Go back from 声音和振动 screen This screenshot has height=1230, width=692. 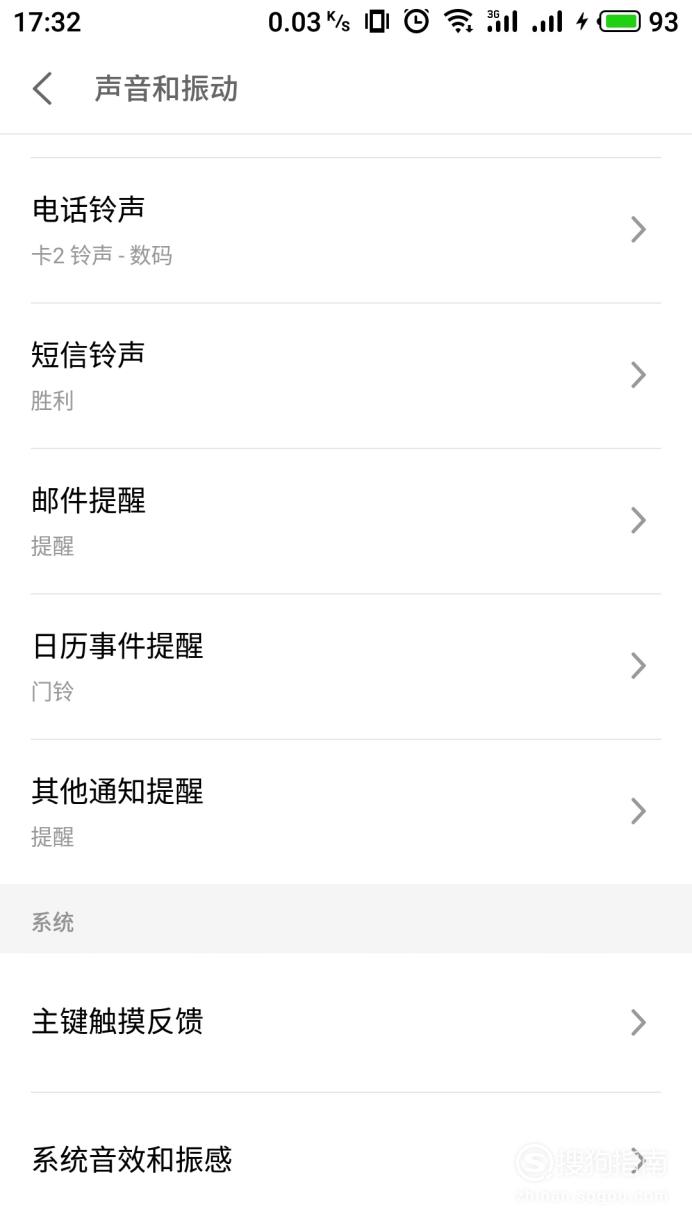42,89
